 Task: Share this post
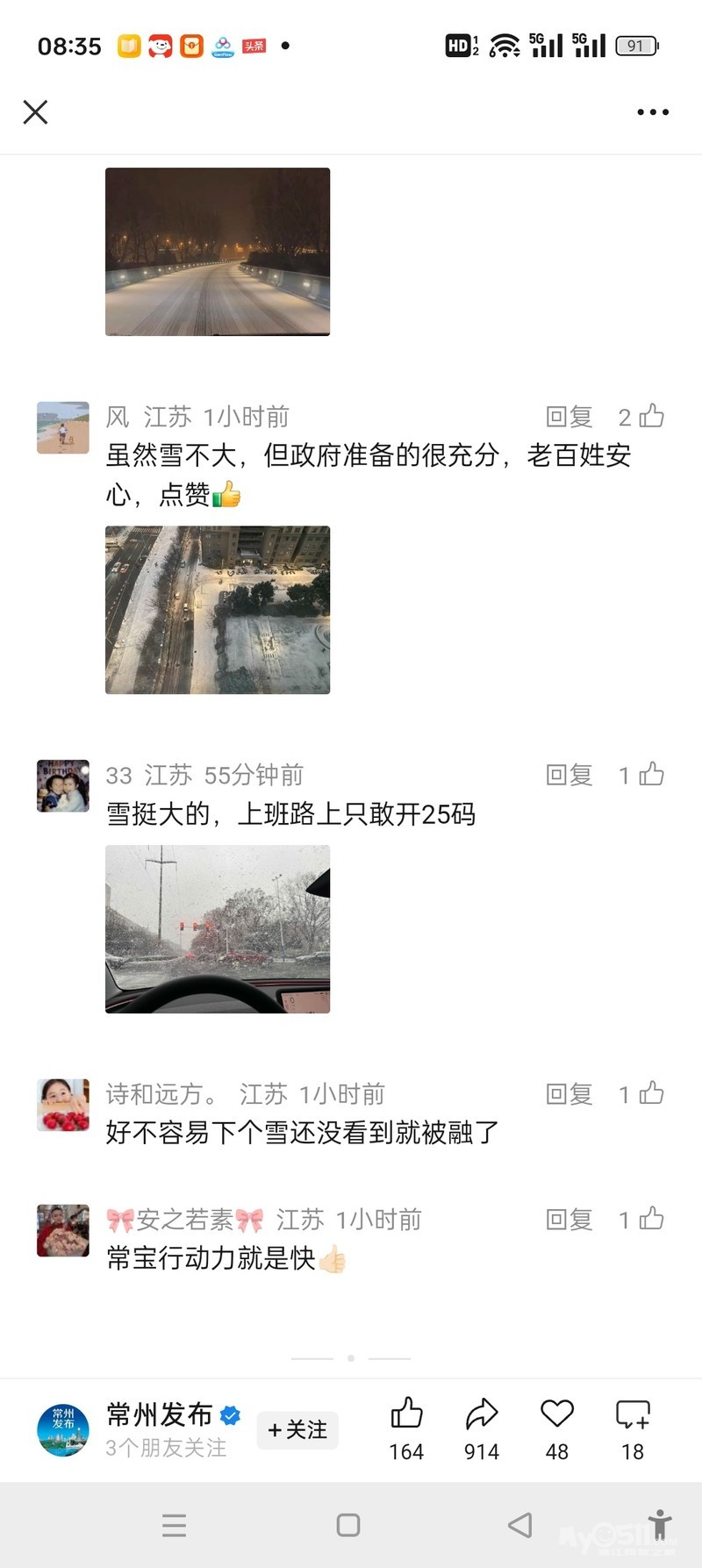[482, 1414]
